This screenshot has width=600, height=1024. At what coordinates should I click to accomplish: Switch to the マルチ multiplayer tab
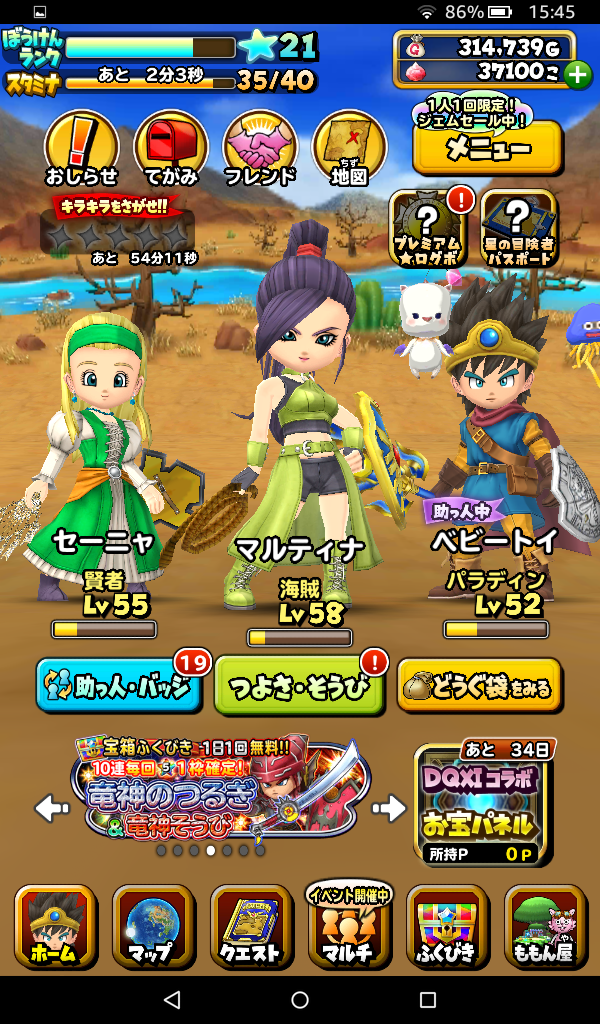[x=348, y=930]
